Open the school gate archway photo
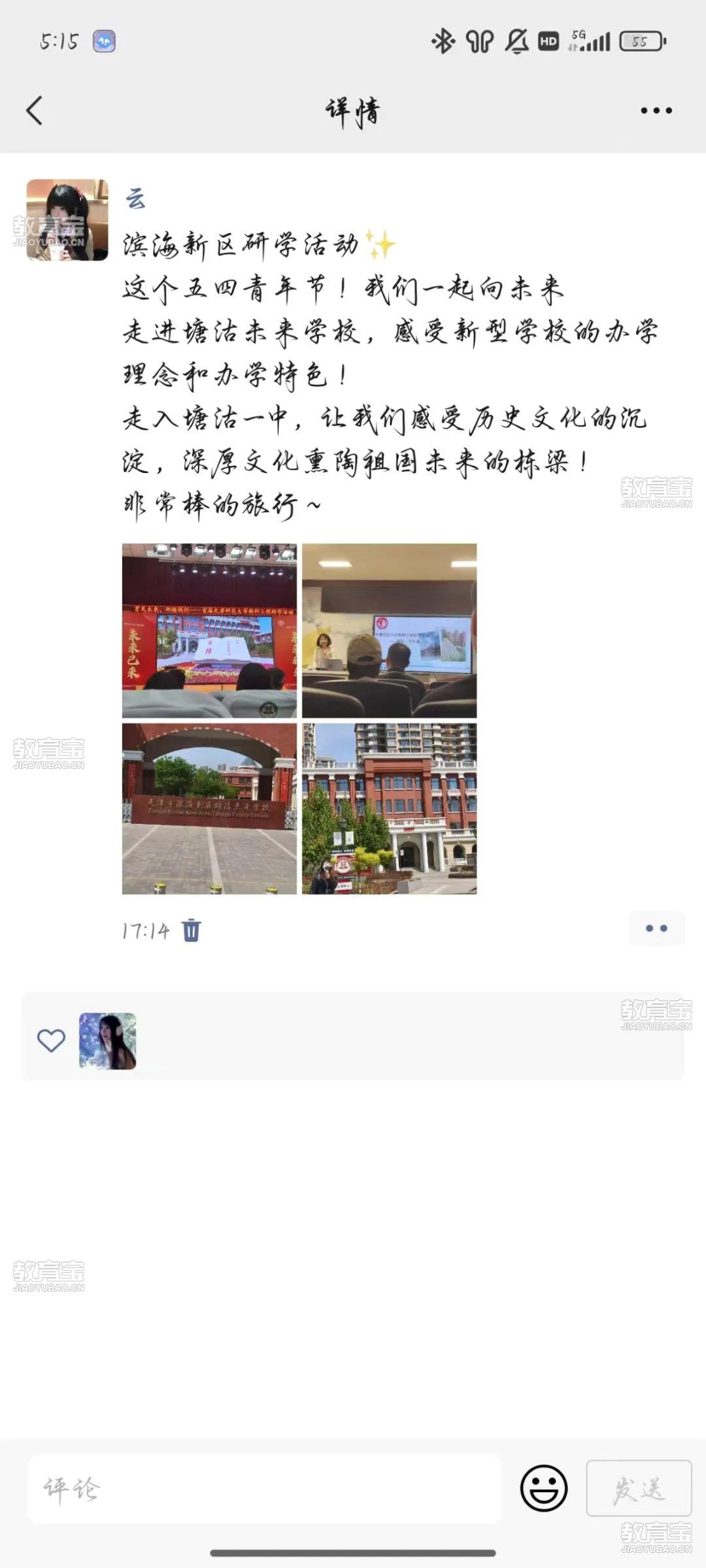Image resolution: width=706 pixels, height=1568 pixels. (209, 808)
